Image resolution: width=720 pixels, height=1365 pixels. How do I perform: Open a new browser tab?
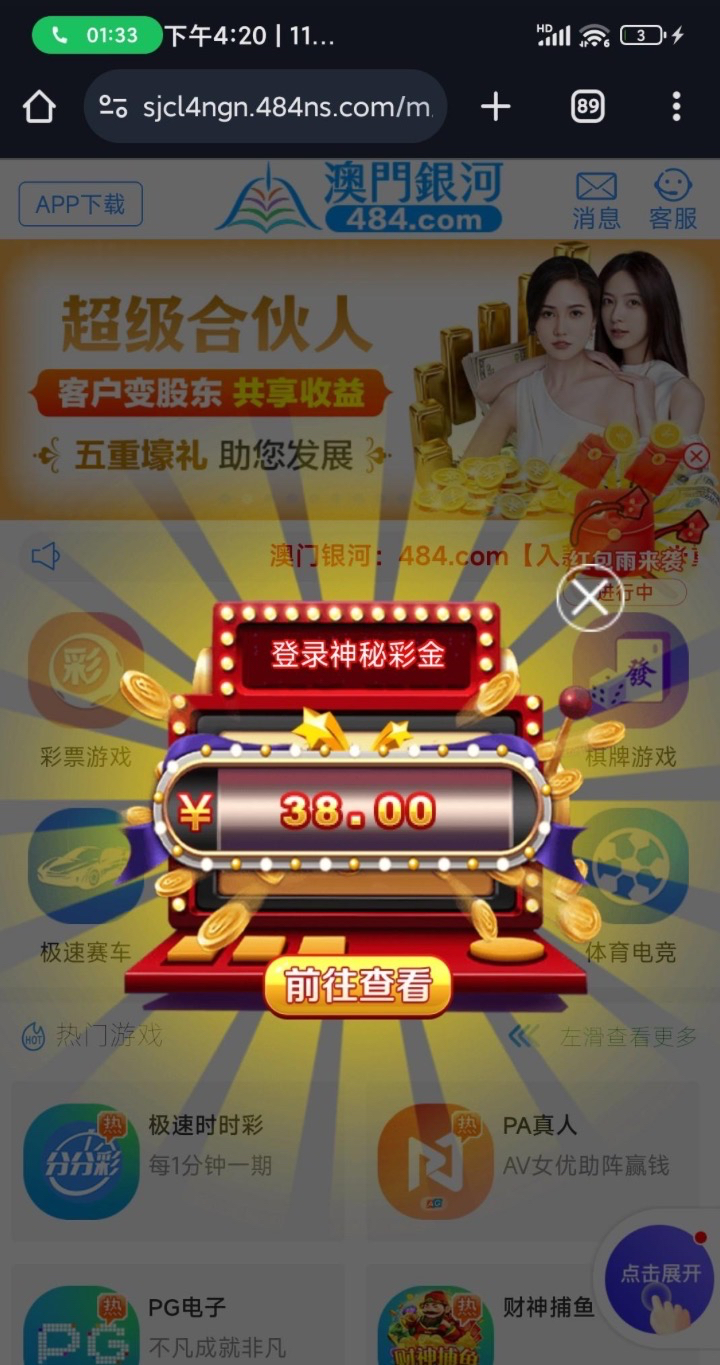coord(496,107)
